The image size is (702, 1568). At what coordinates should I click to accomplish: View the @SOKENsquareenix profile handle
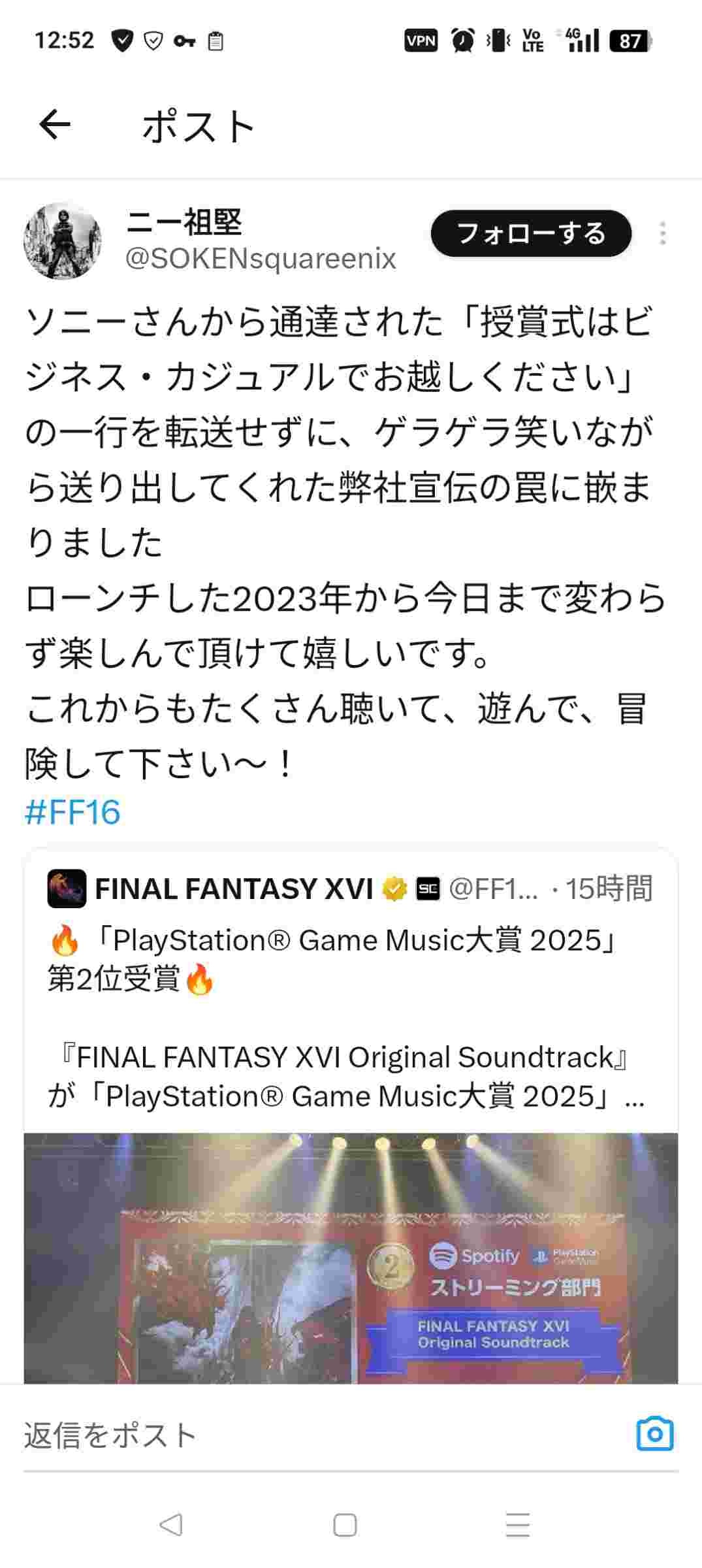[261, 259]
